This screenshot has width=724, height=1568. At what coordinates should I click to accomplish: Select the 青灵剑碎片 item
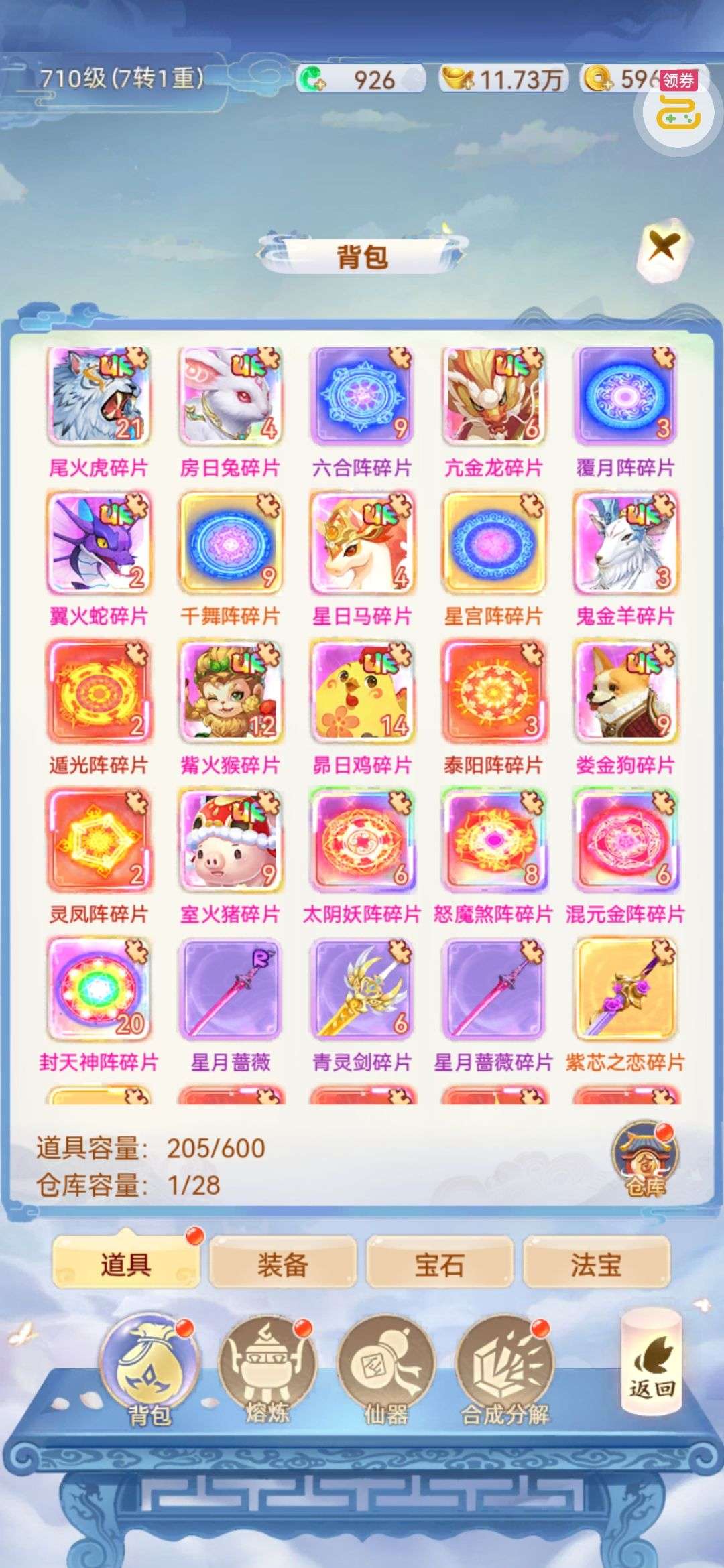[361, 989]
